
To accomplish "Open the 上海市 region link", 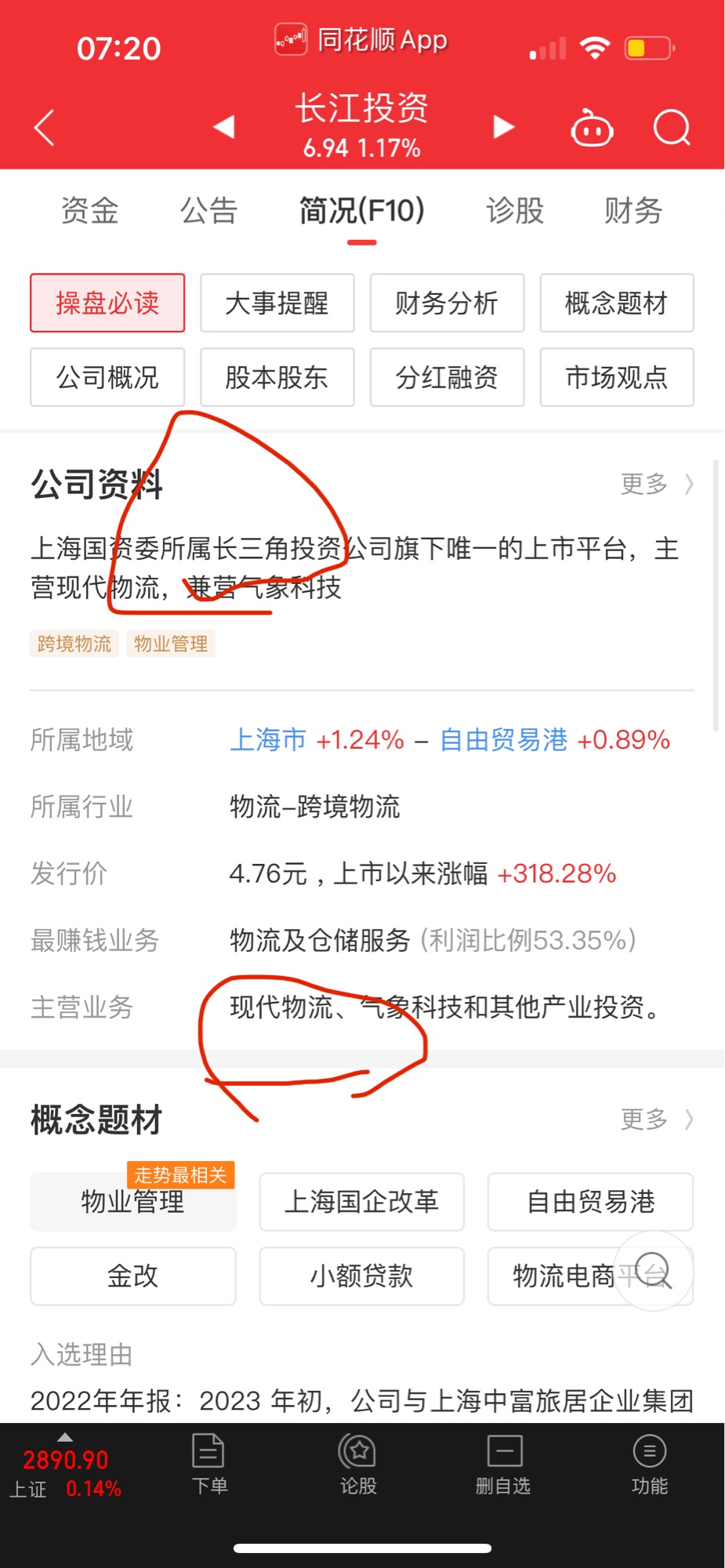I will [268, 740].
